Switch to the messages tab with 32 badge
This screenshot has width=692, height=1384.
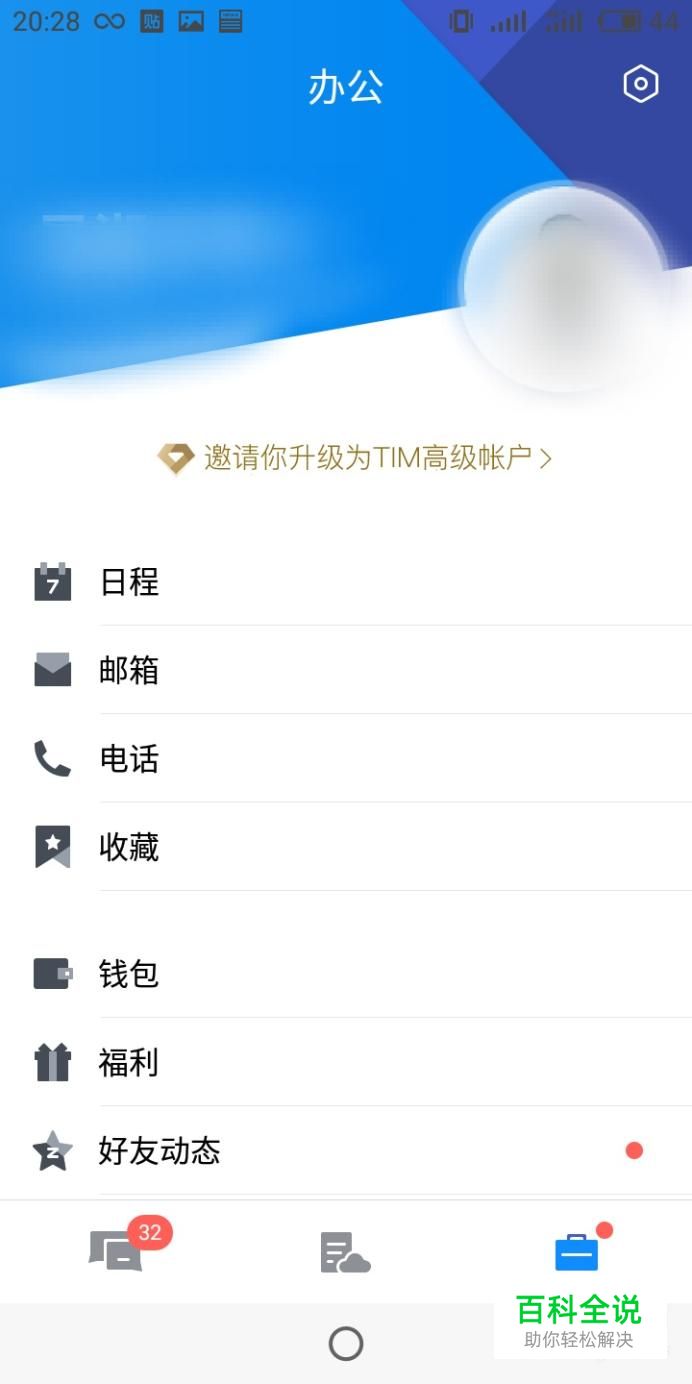tap(116, 1250)
